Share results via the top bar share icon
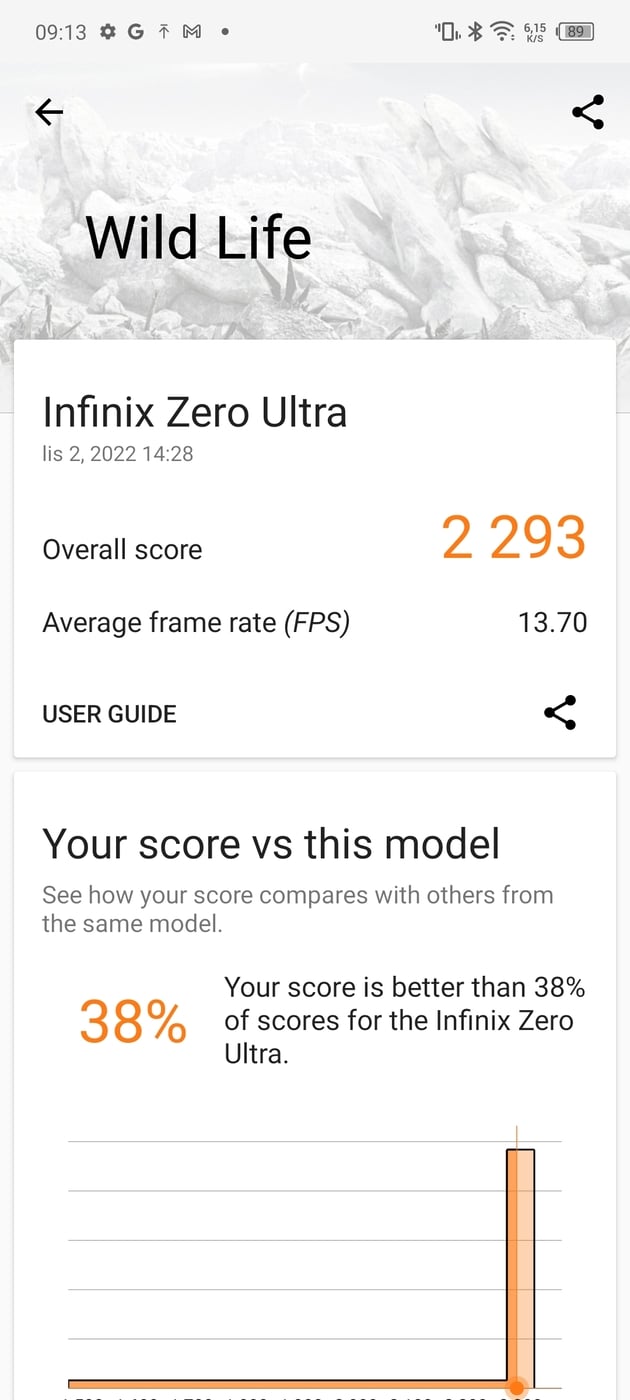Image resolution: width=630 pixels, height=1400 pixels. pos(588,112)
